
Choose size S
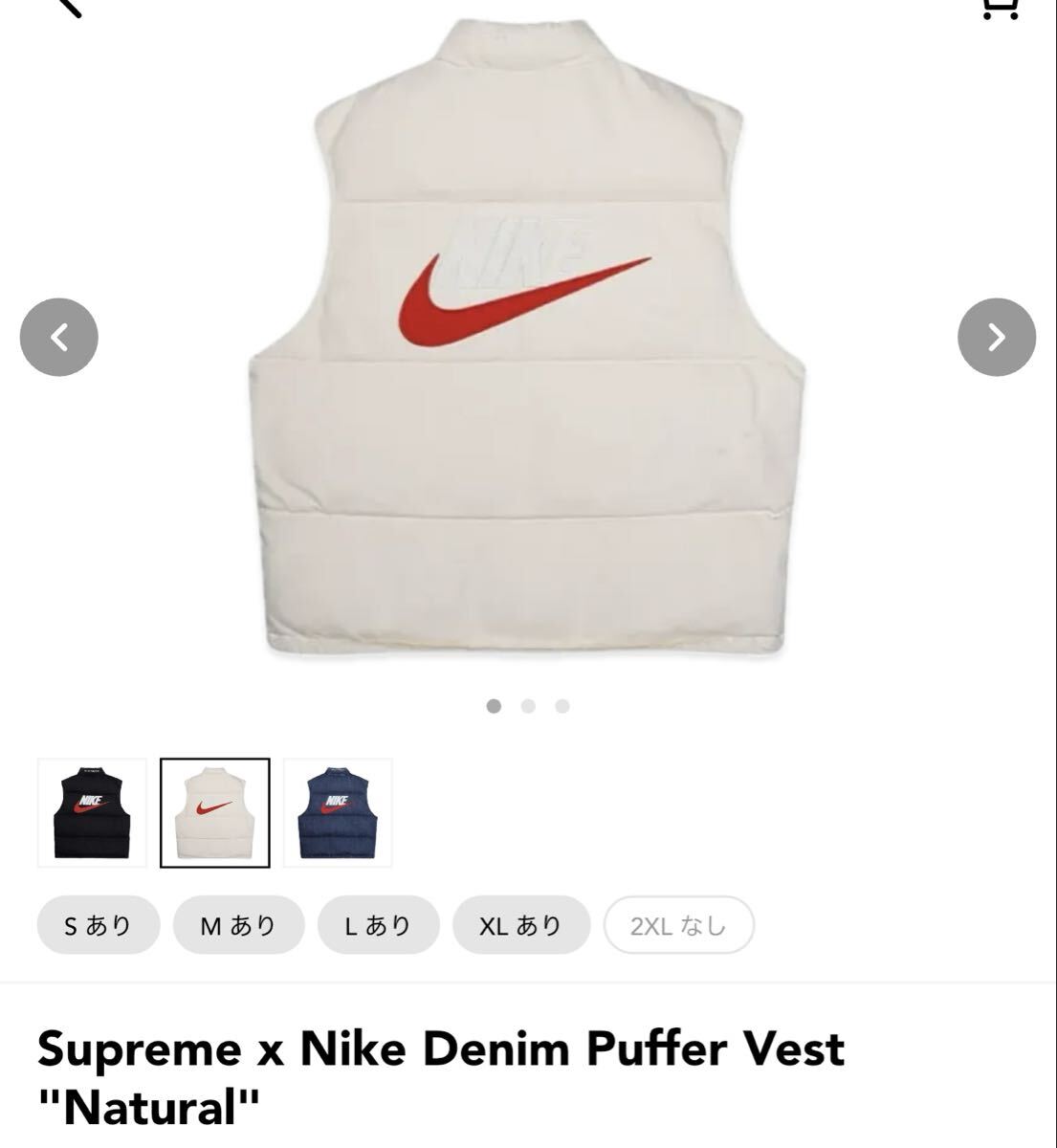click(x=98, y=925)
